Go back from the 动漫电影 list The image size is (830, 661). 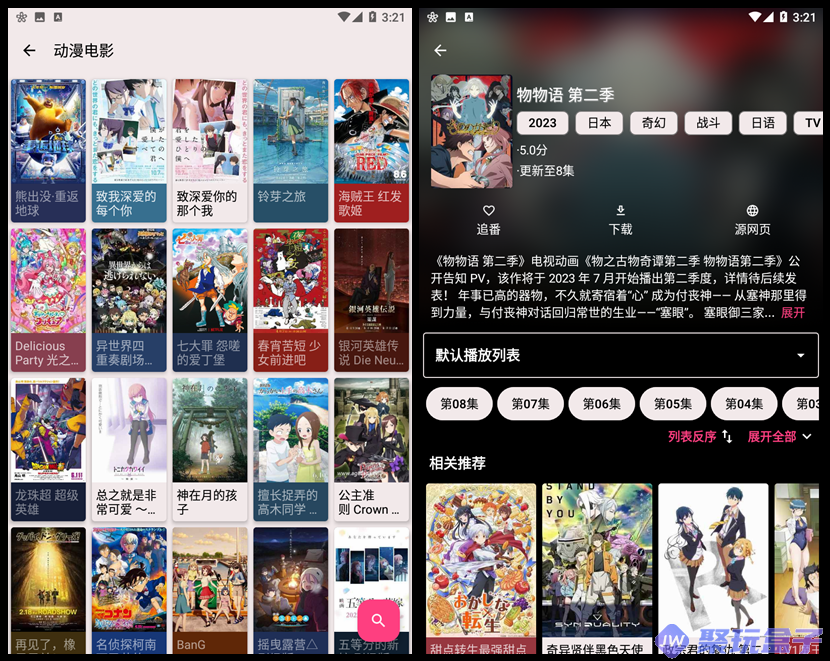pyautogui.click(x=29, y=50)
